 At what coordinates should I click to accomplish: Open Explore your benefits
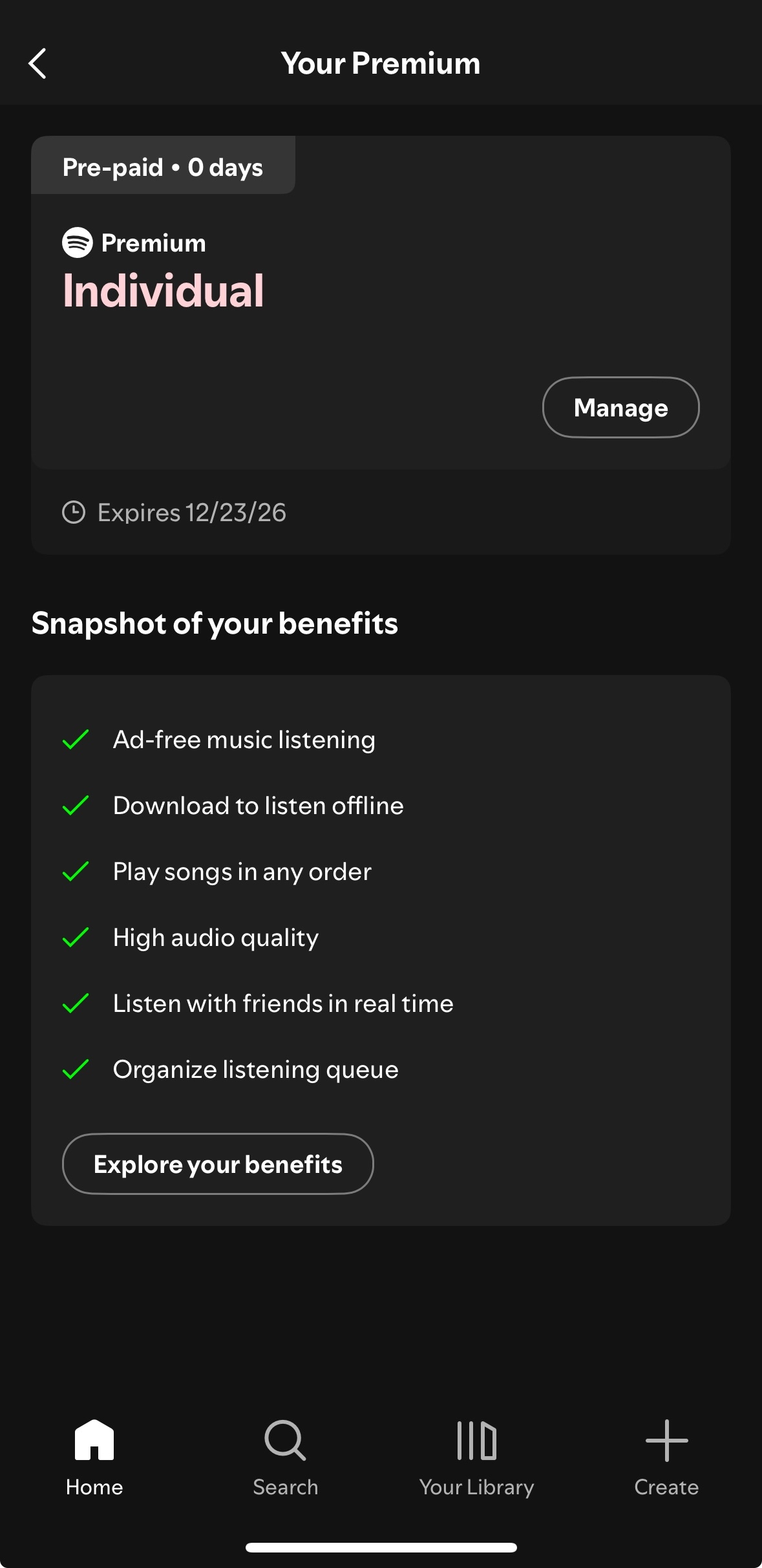coord(218,1164)
